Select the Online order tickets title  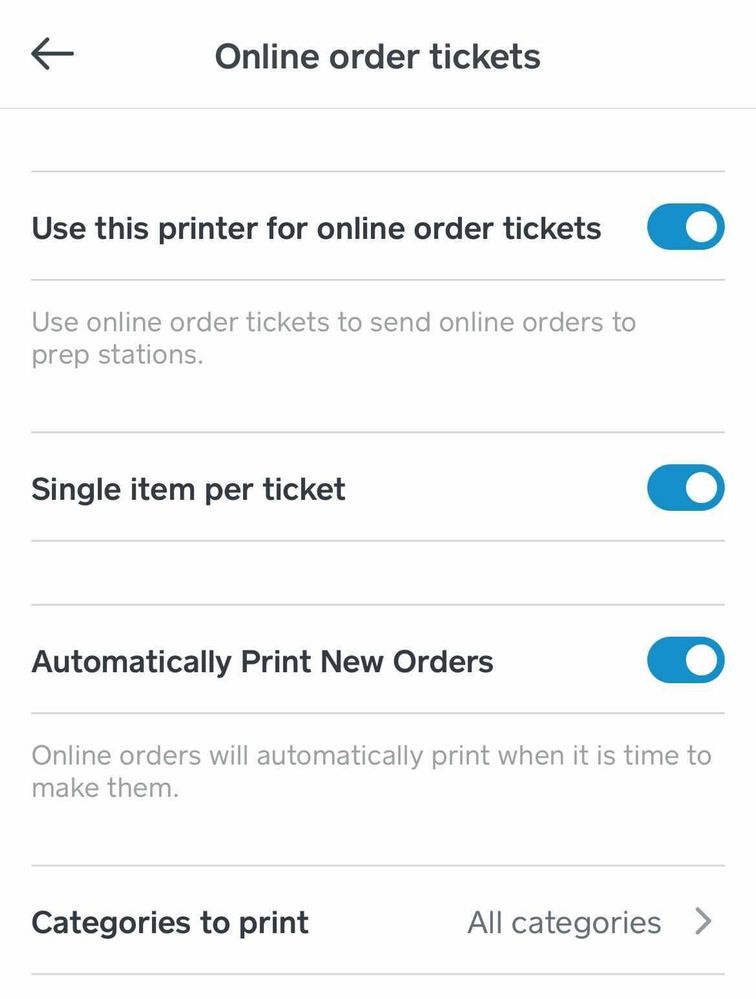pos(376,56)
